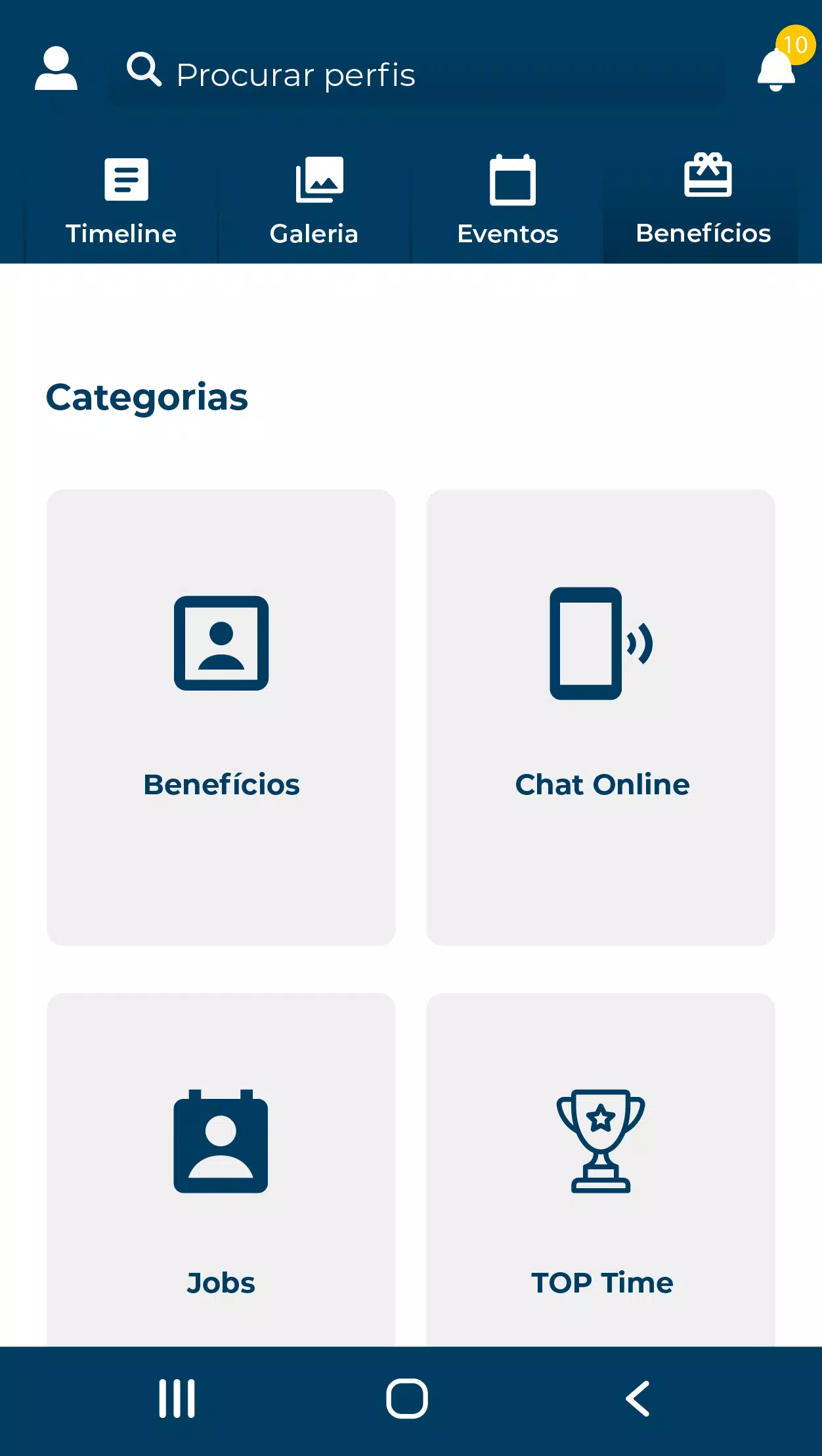Open the Benefícios category card
Viewport: 822px width, 1456px height.
(x=221, y=717)
